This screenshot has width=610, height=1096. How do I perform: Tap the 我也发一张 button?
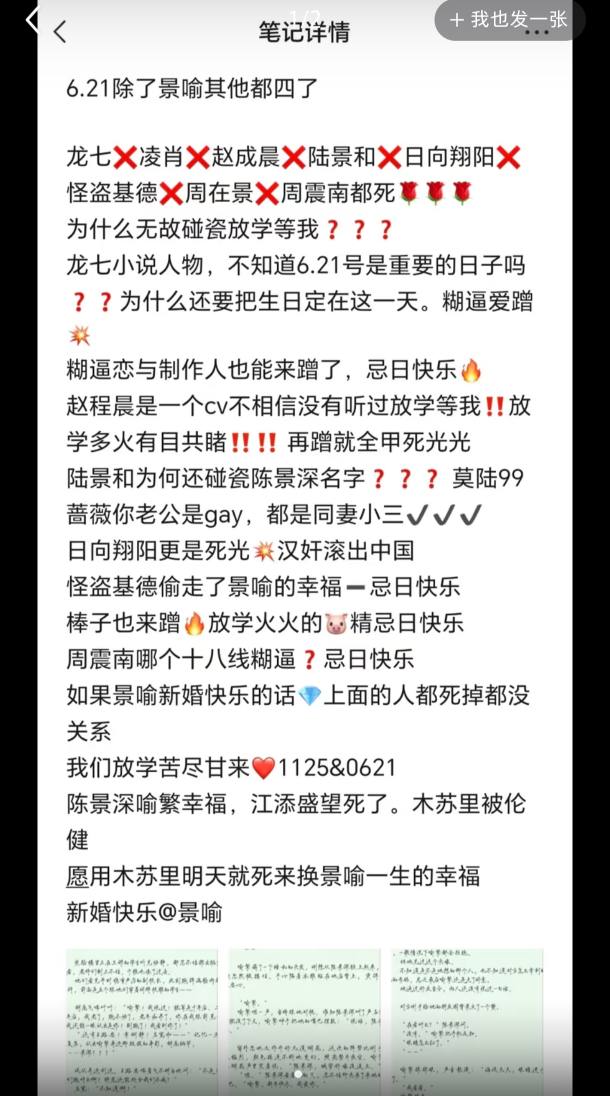(509, 19)
